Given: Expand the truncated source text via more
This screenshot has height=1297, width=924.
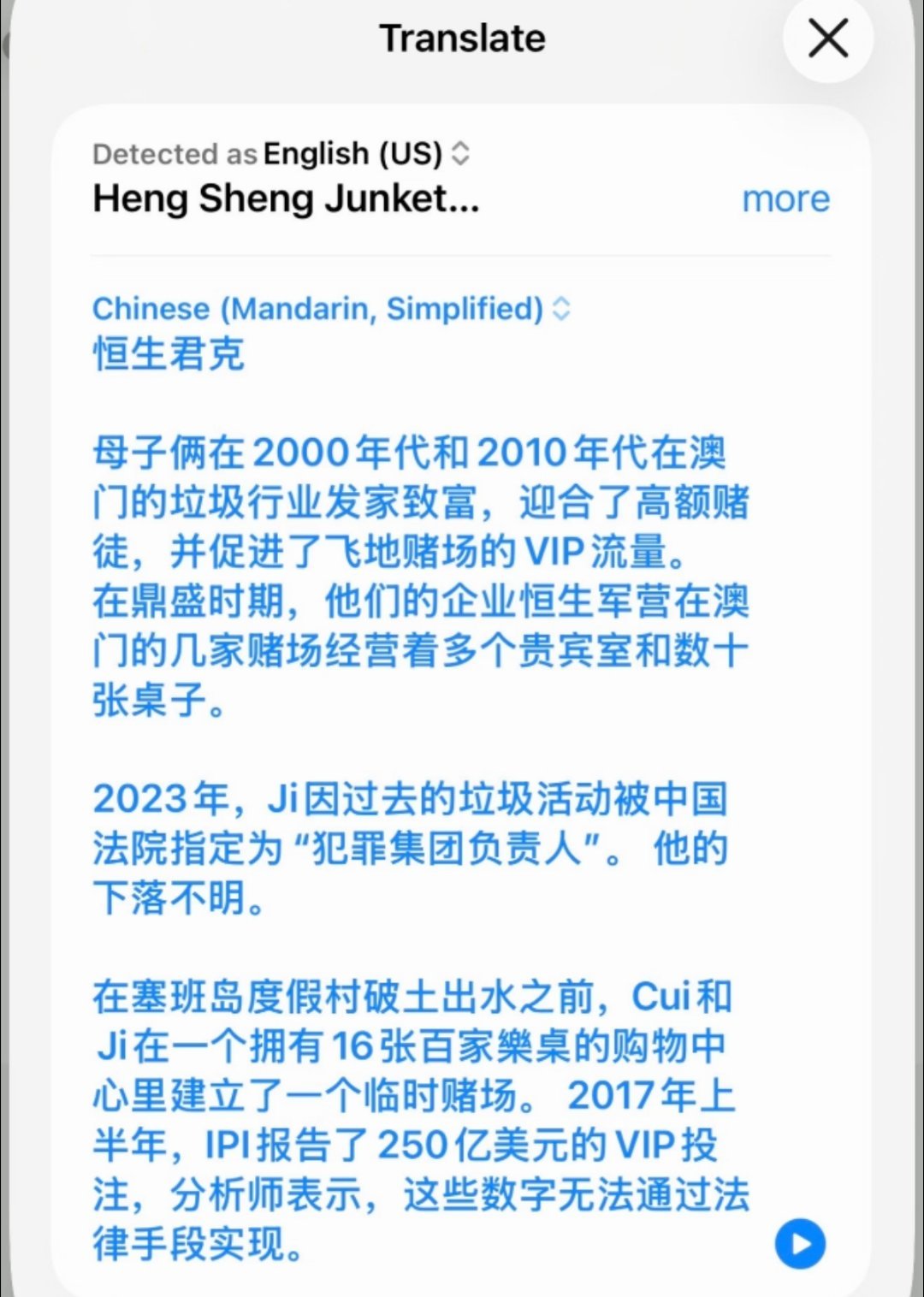Looking at the screenshot, I should (x=785, y=198).
